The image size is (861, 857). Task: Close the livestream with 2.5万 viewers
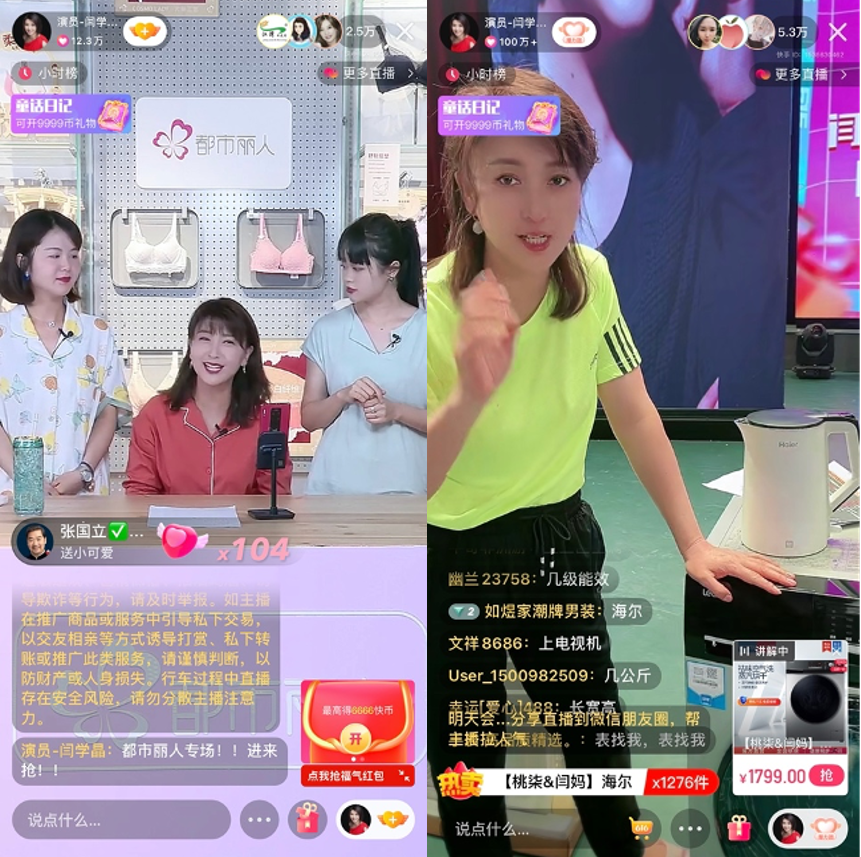pyautogui.click(x=404, y=32)
